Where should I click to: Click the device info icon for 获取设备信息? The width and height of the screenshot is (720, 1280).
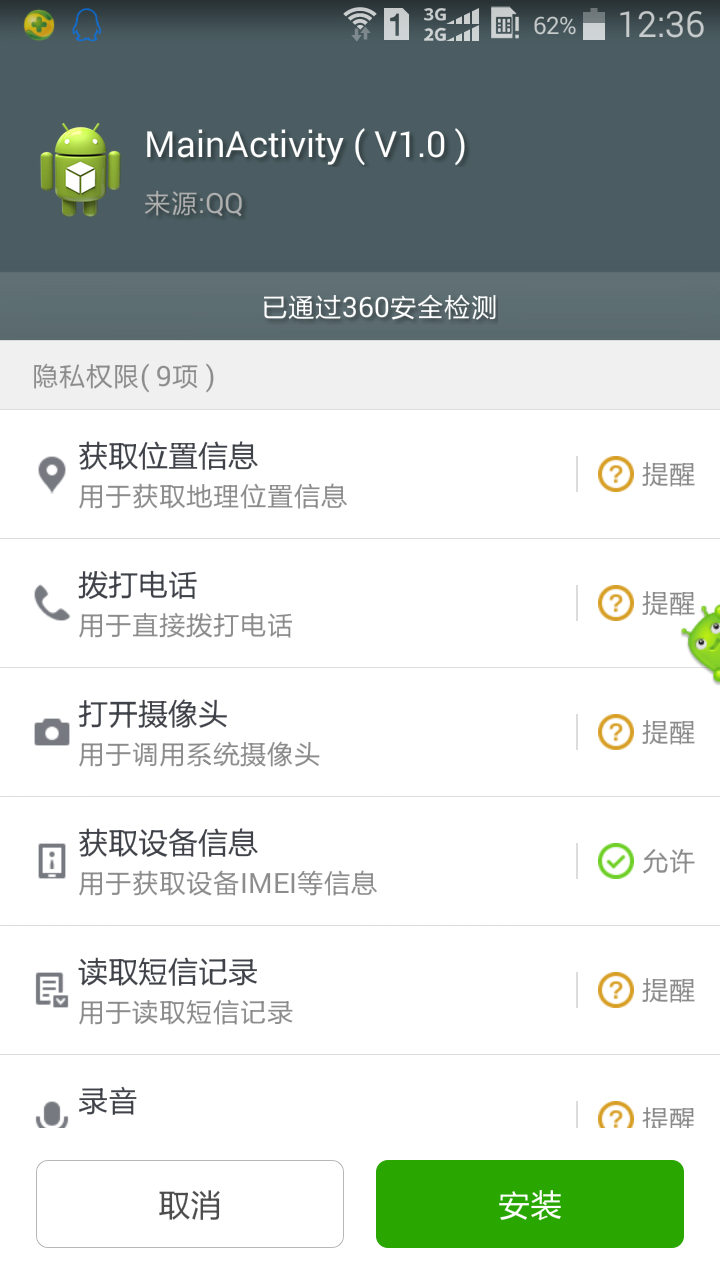point(51,859)
